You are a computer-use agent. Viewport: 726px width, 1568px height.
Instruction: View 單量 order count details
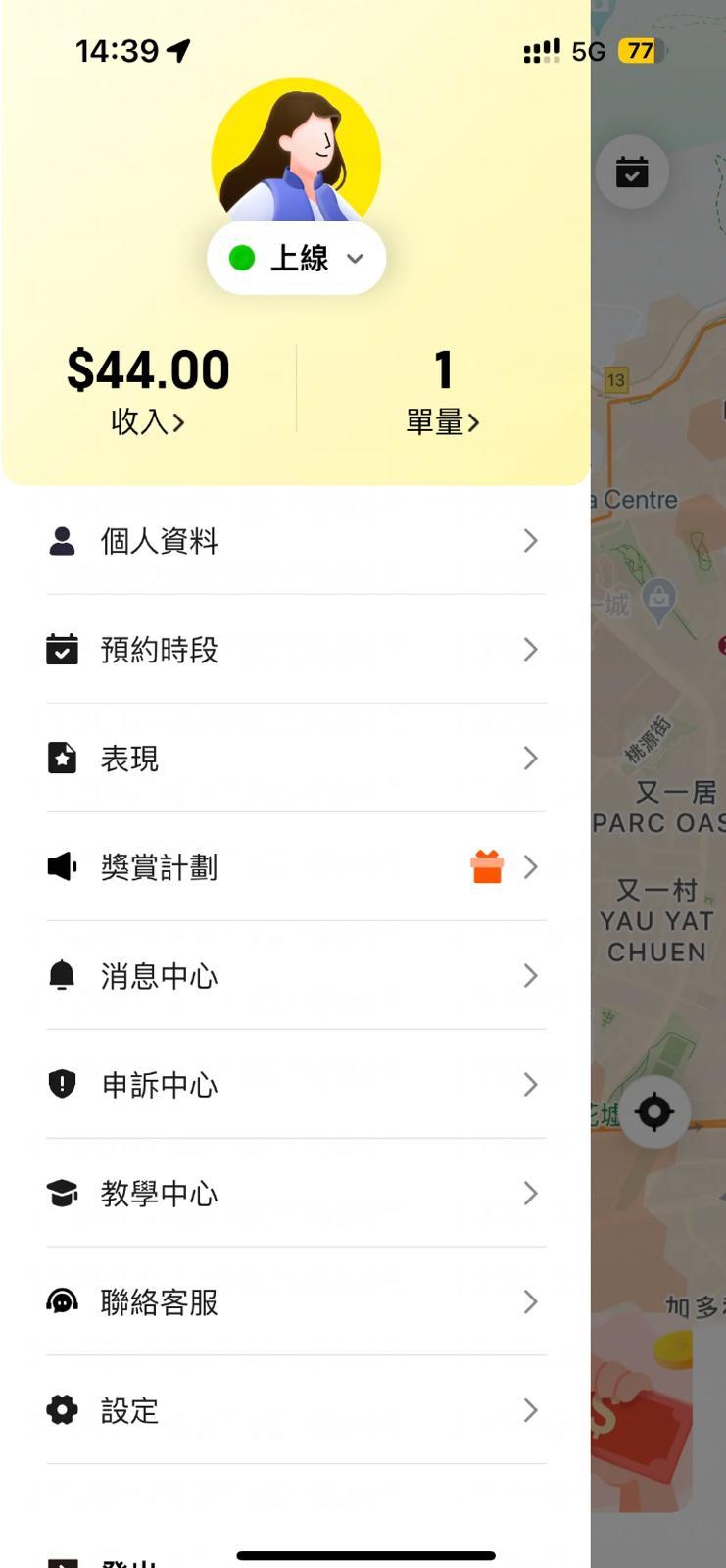(x=443, y=421)
